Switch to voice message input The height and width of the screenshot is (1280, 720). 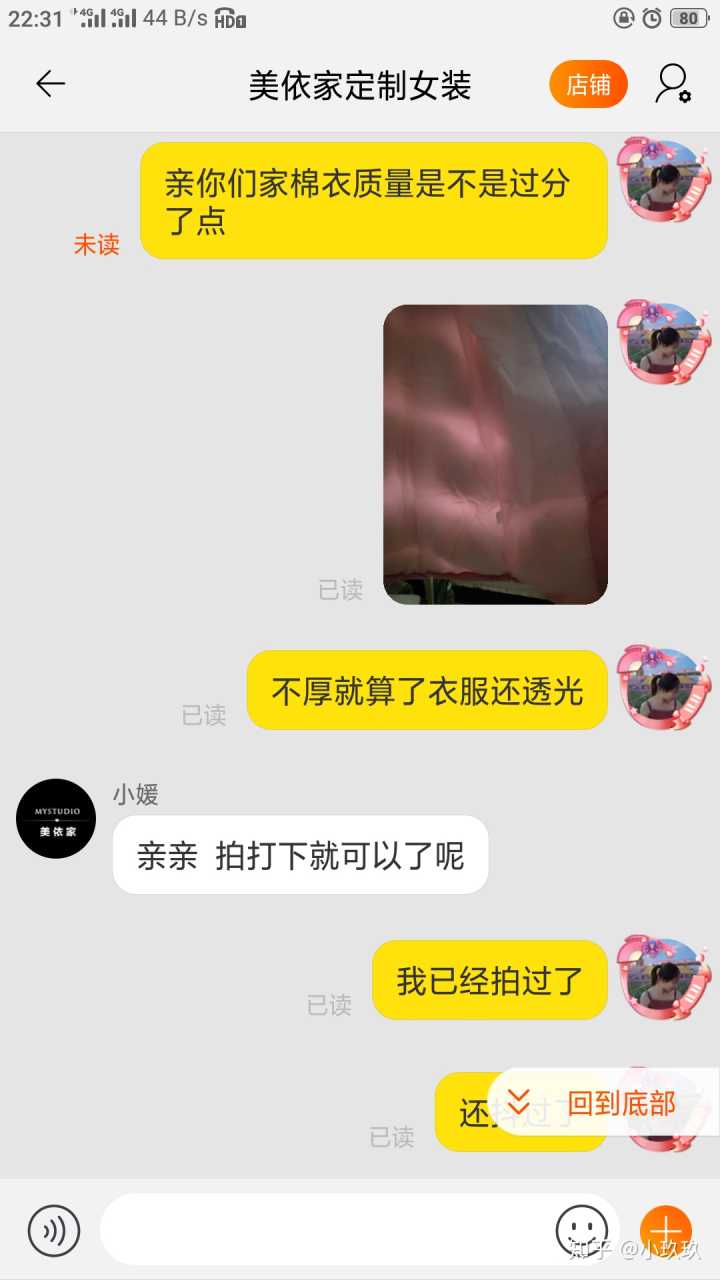point(54,1230)
